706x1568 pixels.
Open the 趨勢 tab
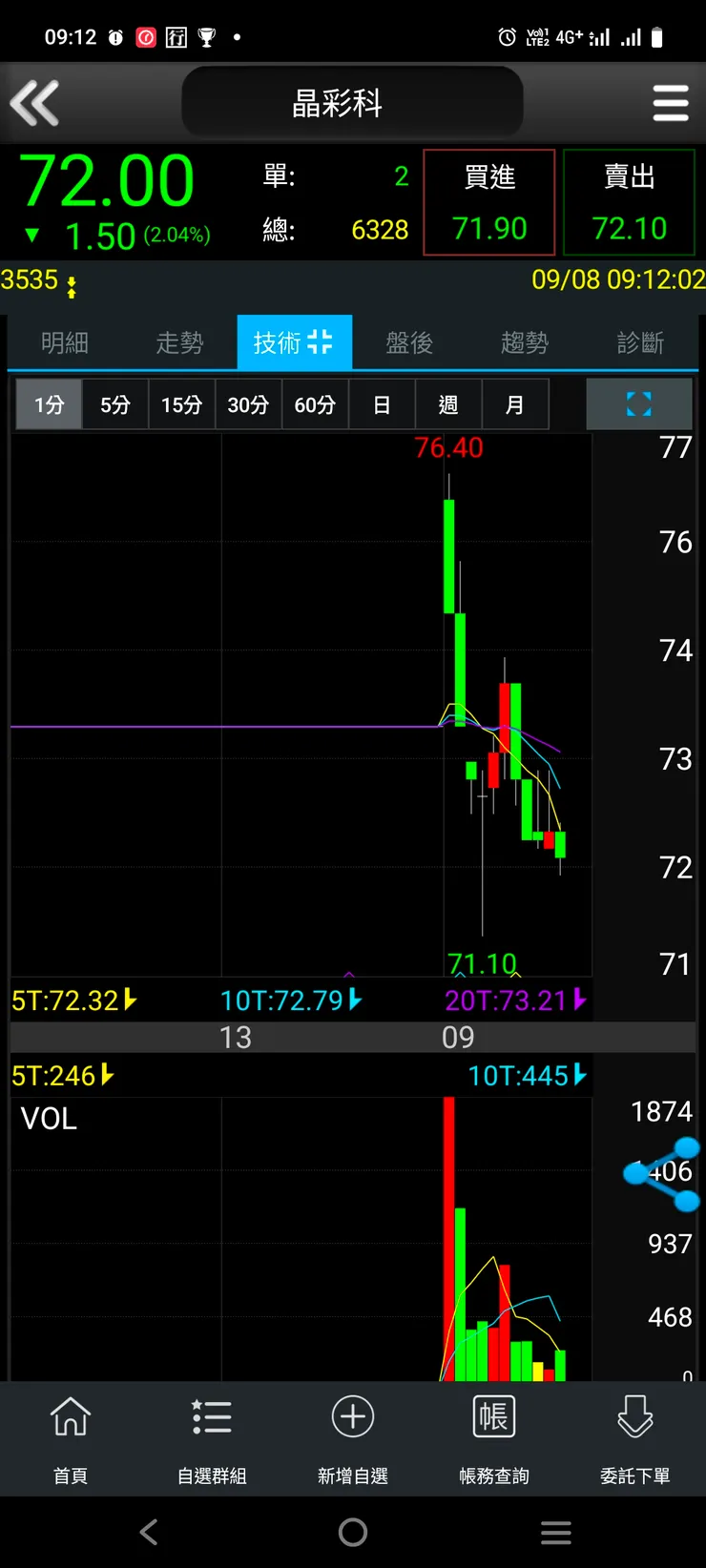[525, 342]
